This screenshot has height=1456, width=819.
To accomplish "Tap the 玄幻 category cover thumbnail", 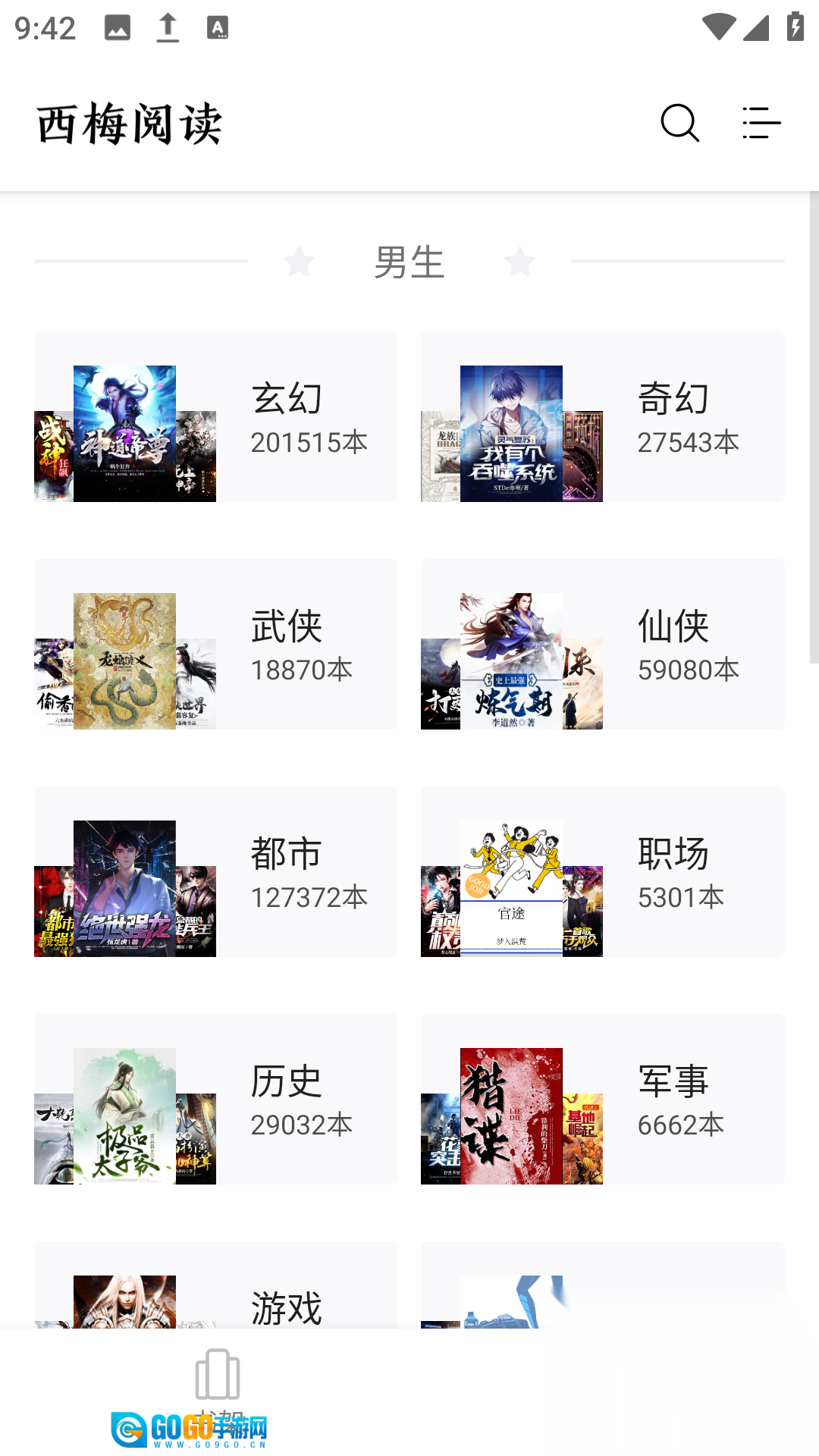I will (x=125, y=434).
